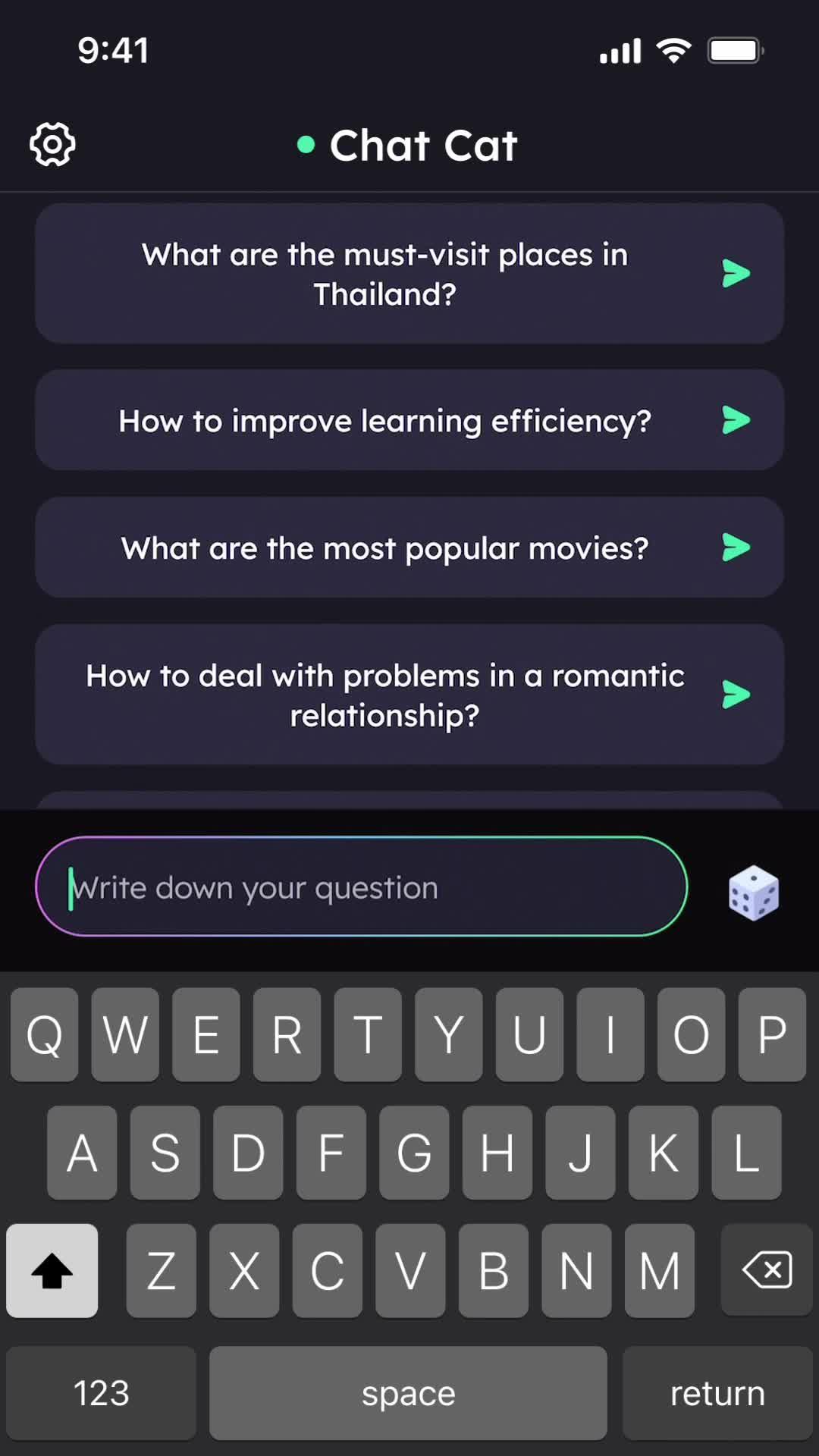Open the settings gear

(x=52, y=144)
